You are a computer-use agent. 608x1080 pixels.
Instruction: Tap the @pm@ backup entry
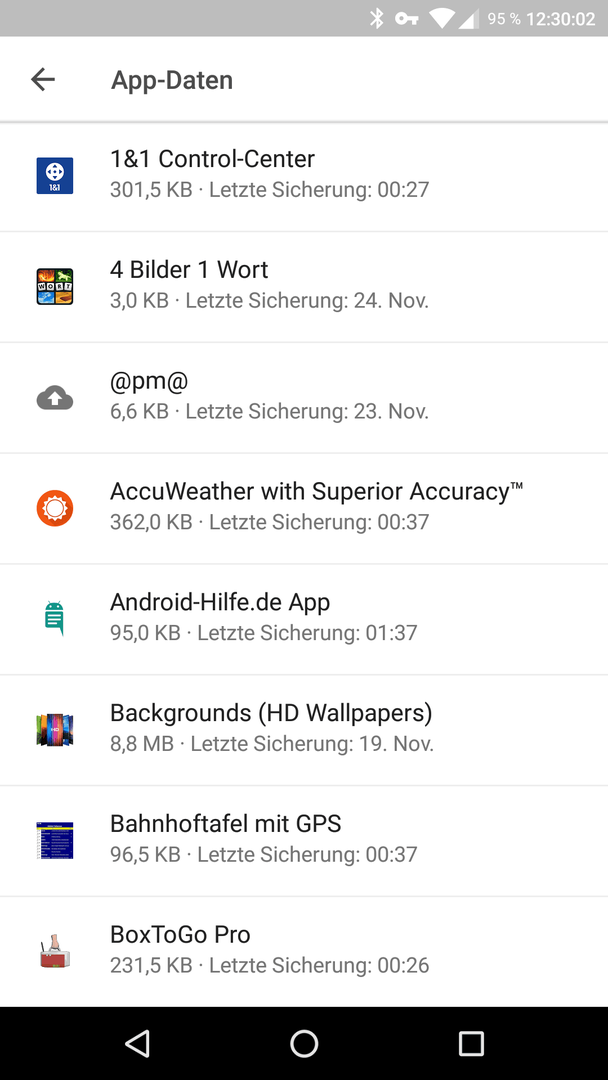pyautogui.click(x=304, y=398)
